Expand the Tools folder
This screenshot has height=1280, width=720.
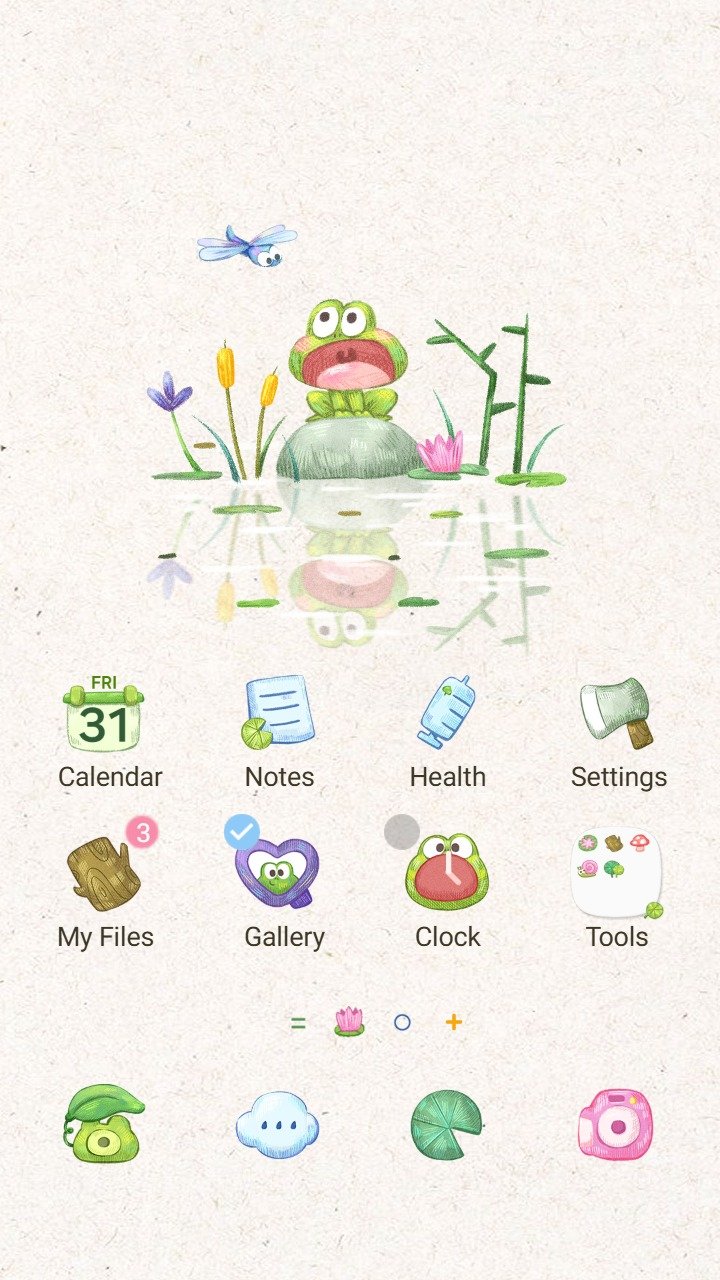(617, 874)
